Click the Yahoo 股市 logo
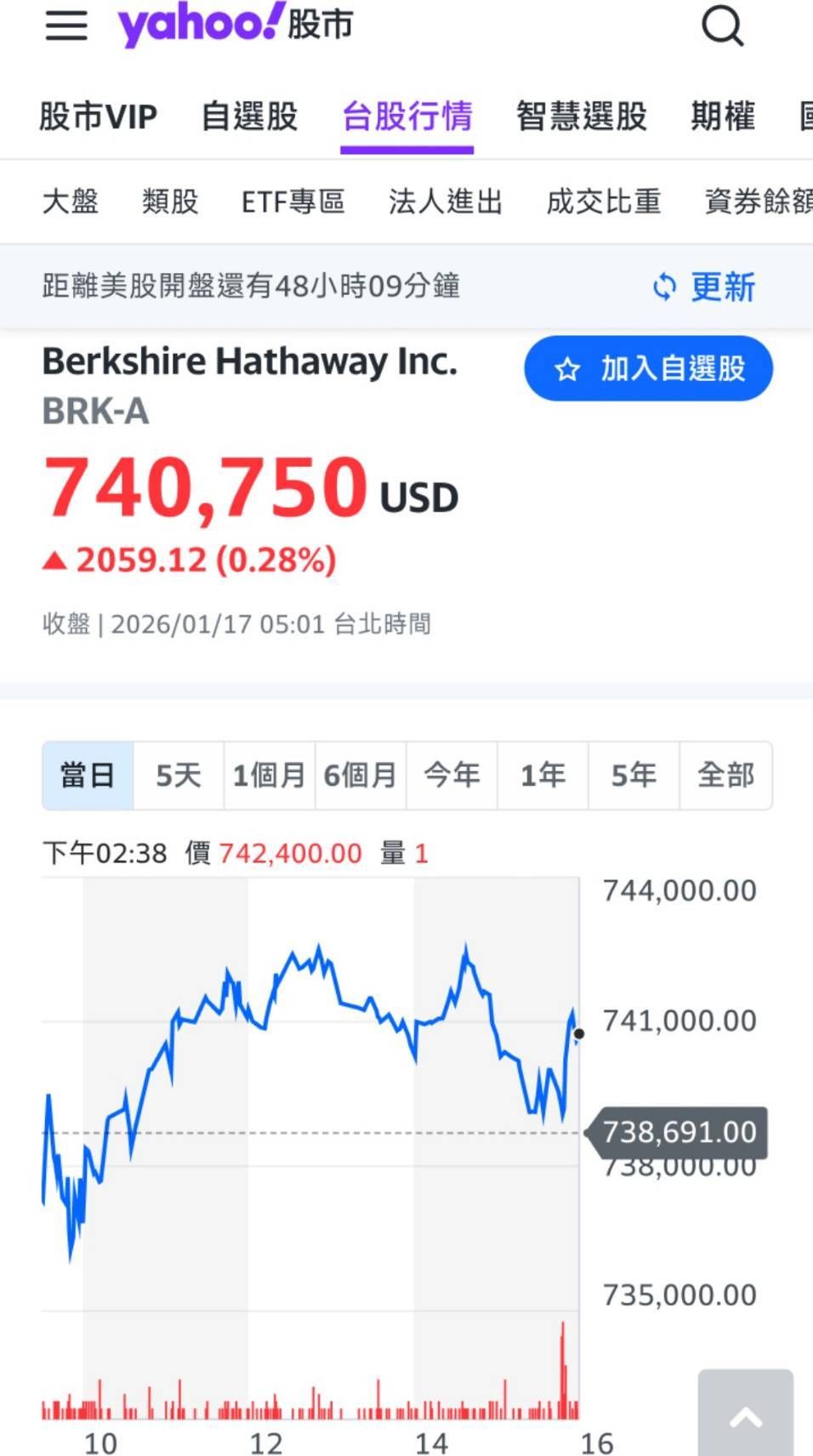The height and width of the screenshot is (1456, 813). coord(235,25)
